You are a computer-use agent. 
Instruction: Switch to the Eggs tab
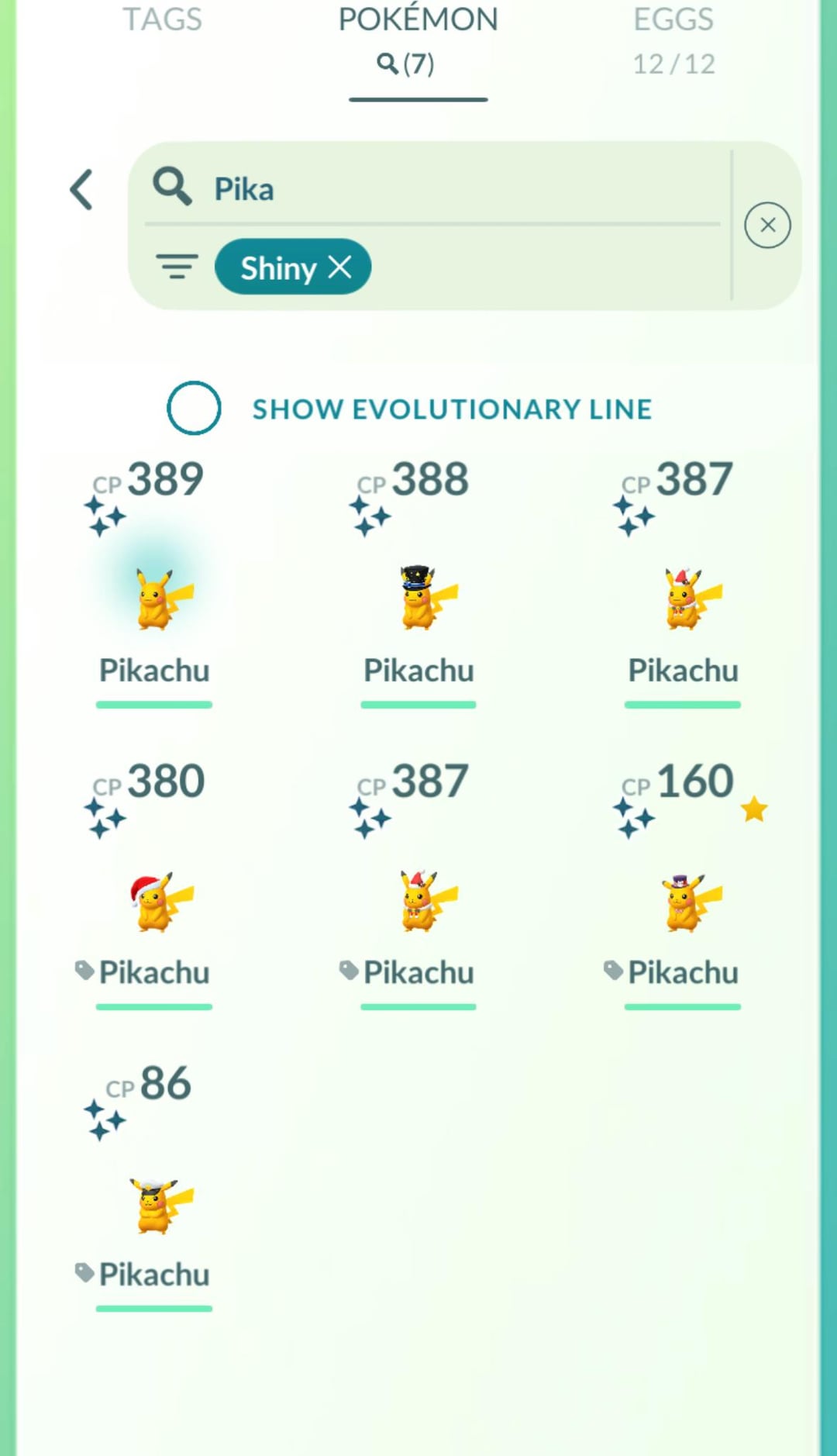pyautogui.click(x=673, y=39)
